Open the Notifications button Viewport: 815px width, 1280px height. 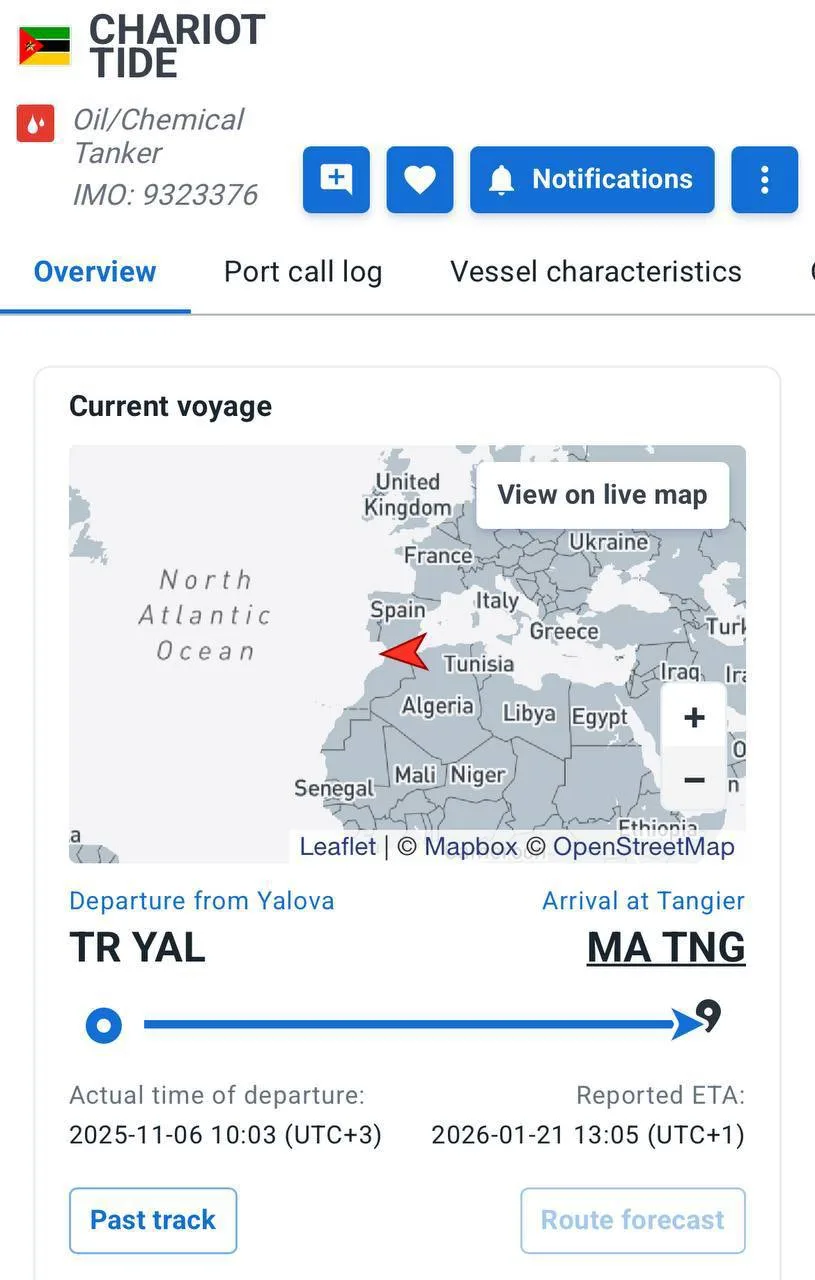pyautogui.click(x=592, y=180)
